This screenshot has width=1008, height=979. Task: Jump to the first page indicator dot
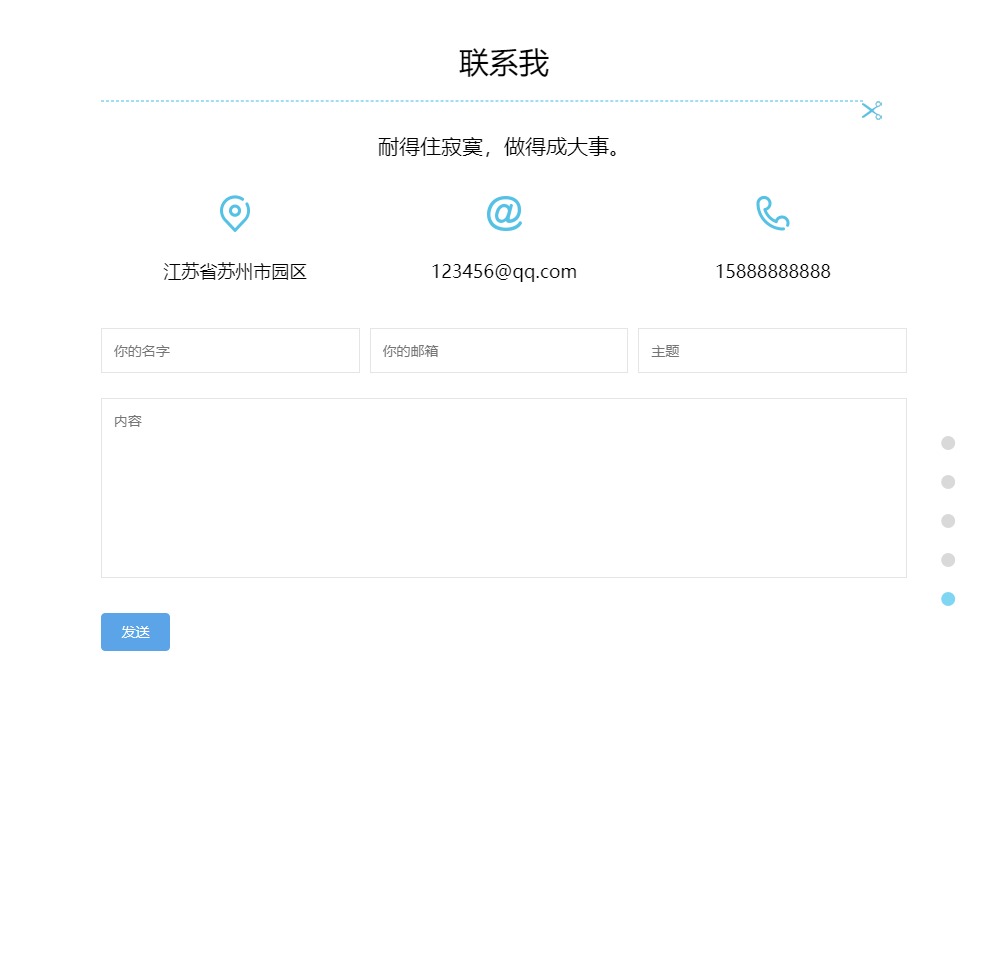(948, 443)
